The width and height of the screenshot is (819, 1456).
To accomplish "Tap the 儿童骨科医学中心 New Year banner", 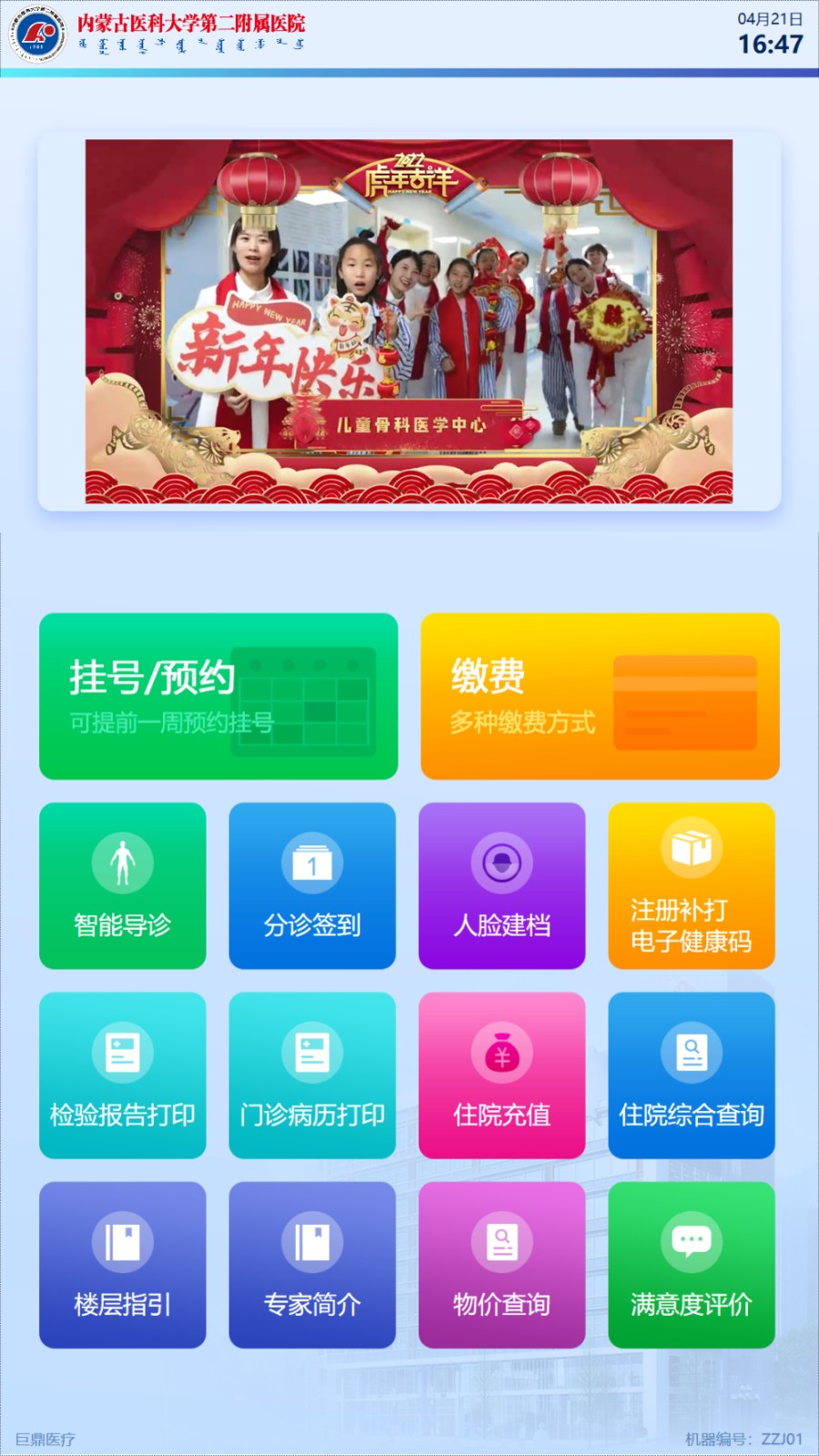I will (x=409, y=321).
